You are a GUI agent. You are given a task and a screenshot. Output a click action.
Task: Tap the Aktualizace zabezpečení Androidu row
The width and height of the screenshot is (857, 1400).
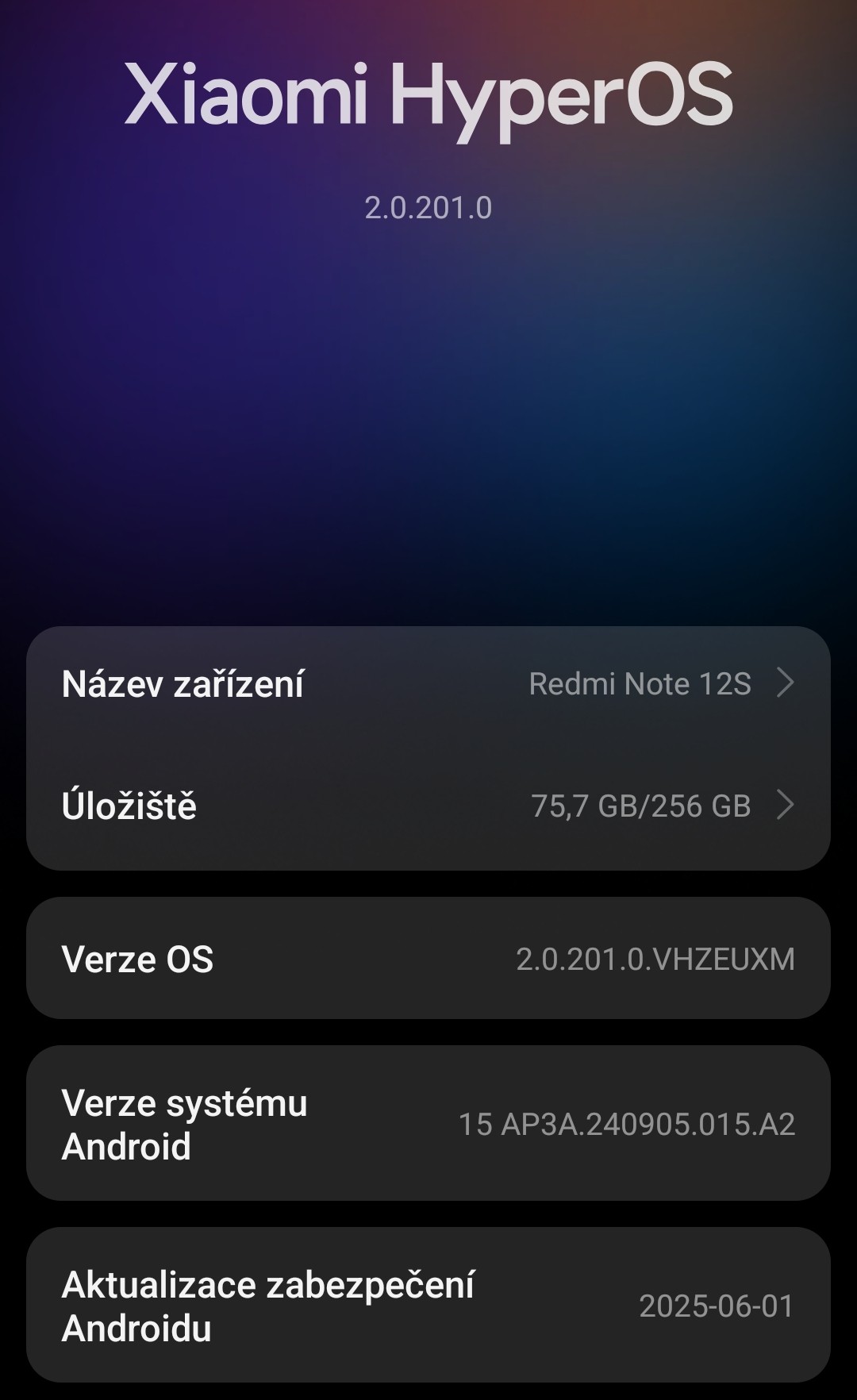[x=428, y=1306]
